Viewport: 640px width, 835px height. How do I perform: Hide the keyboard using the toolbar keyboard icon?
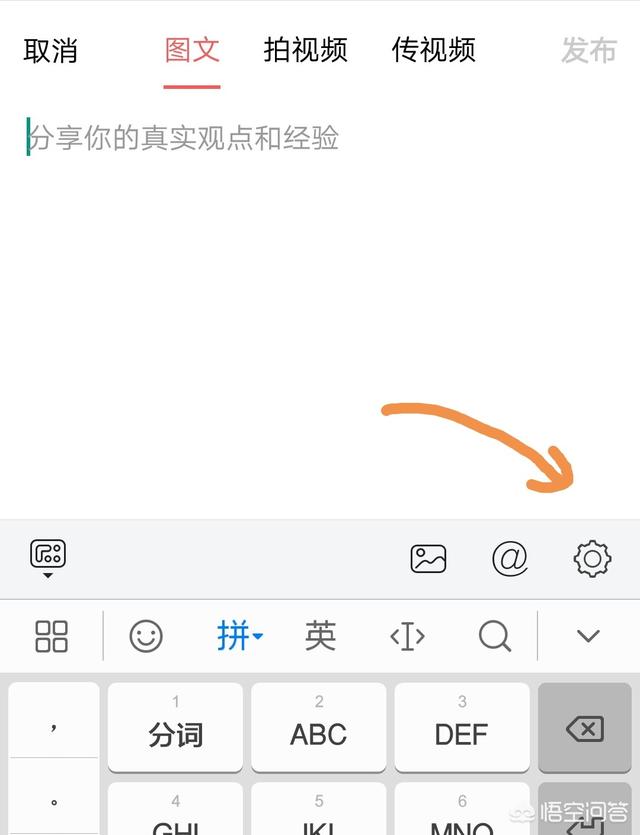pyautogui.click(x=48, y=558)
